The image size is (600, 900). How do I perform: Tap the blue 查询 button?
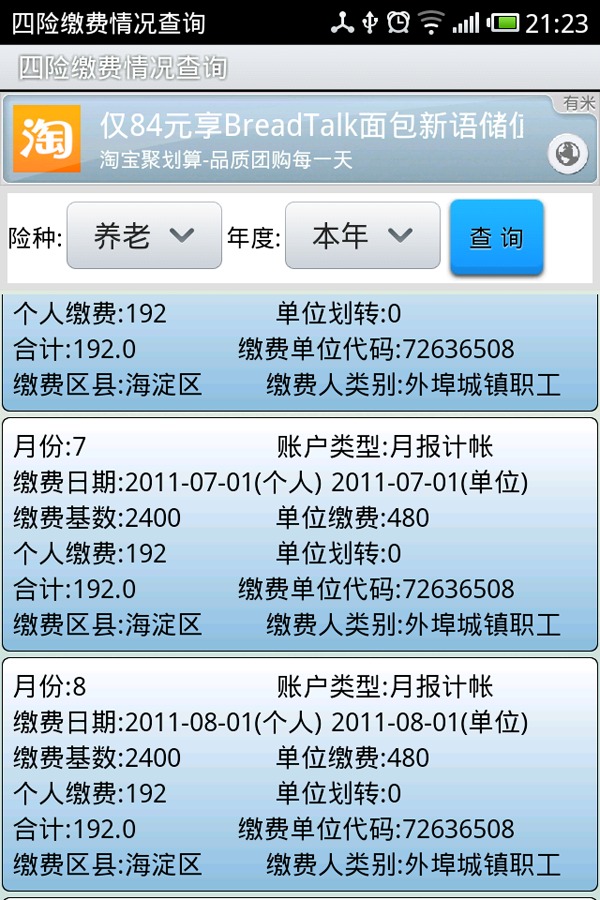click(496, 237)
